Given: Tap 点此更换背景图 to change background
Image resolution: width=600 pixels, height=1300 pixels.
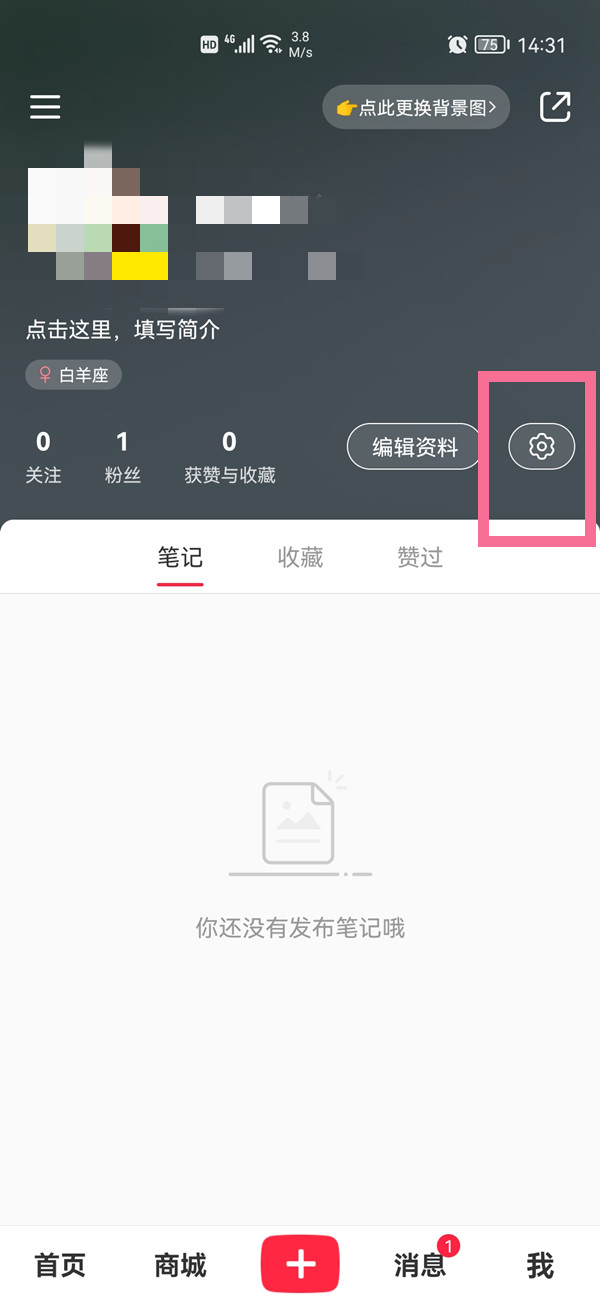Looking at the screenshot, I should [x=416, y=107].
